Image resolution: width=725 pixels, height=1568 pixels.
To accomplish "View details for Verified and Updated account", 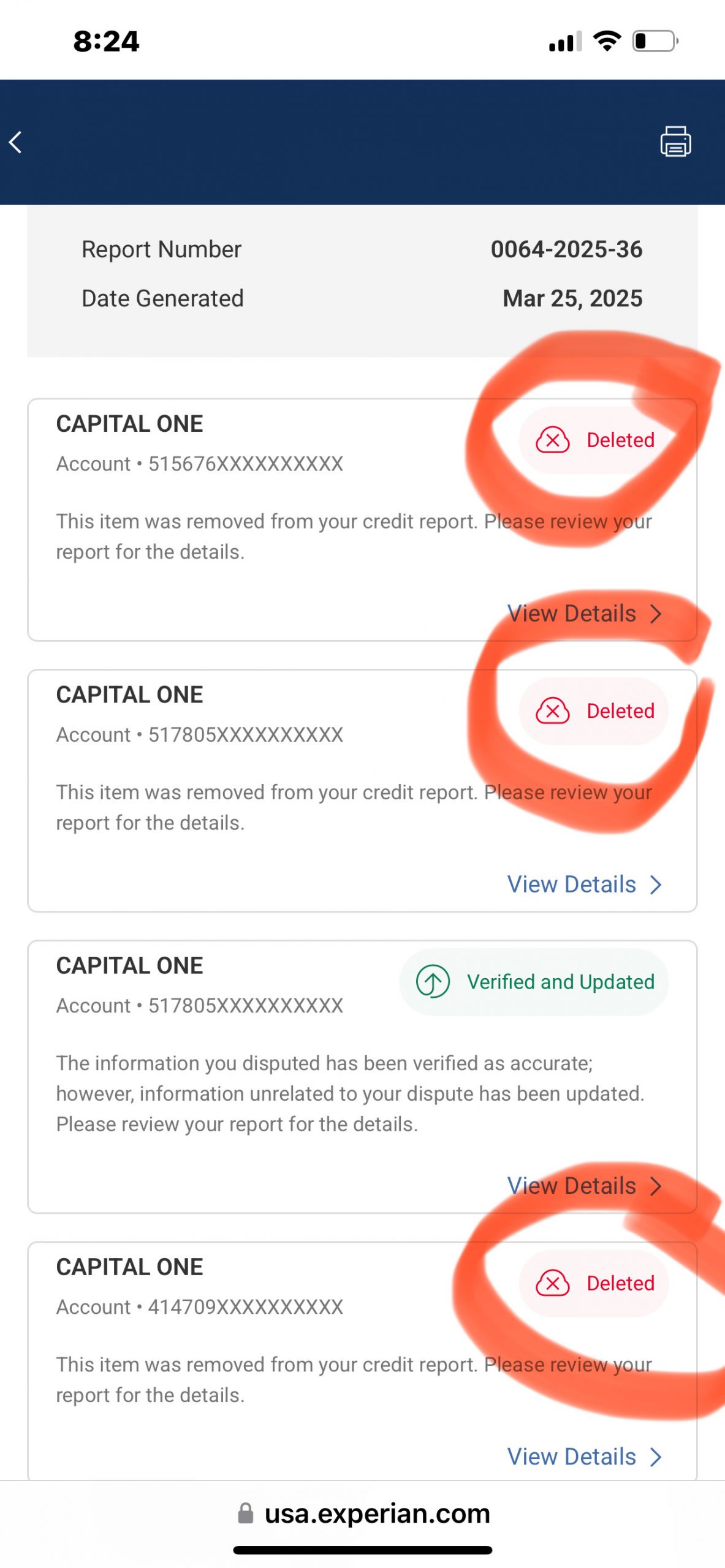I will [x=583, y=1185].
